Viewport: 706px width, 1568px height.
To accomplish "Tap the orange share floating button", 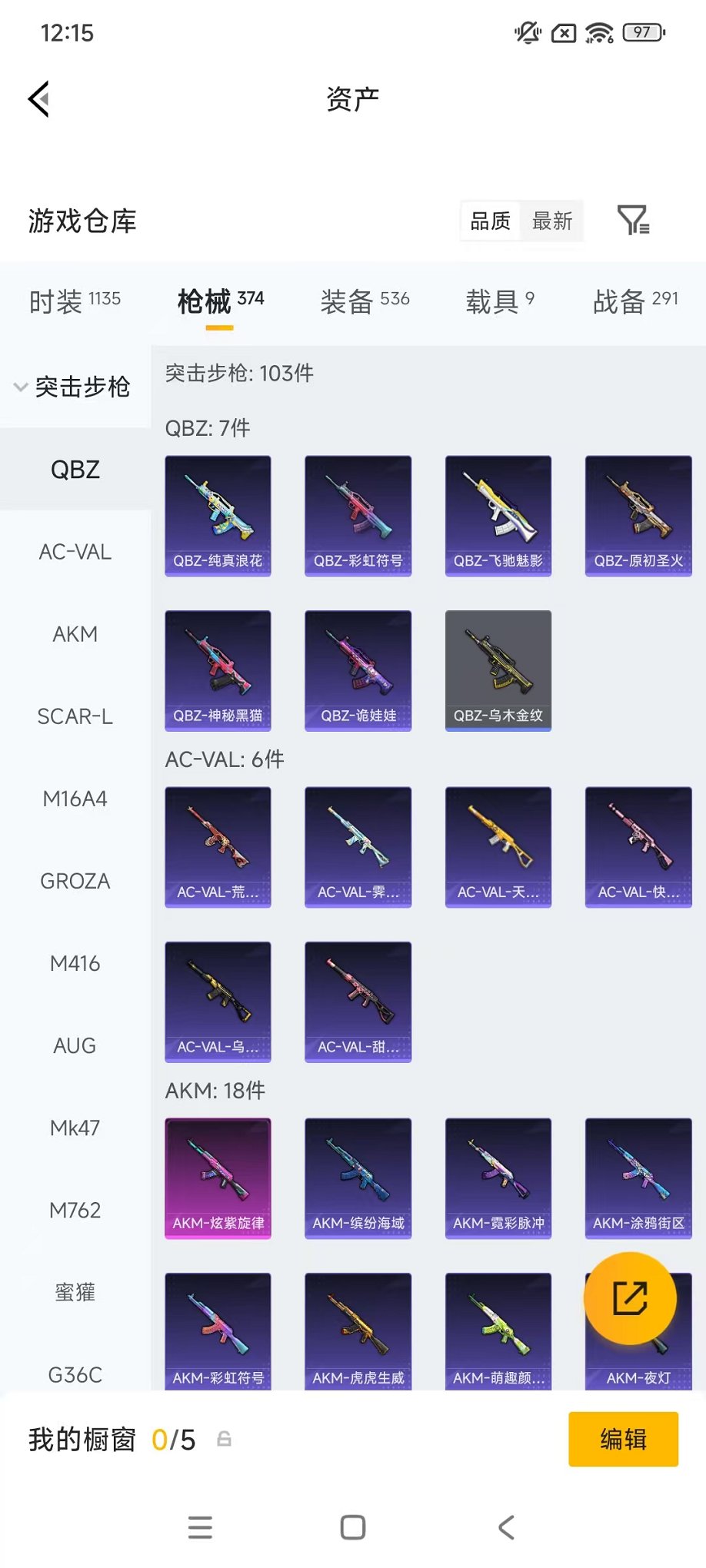I will tap(630, 1298).
